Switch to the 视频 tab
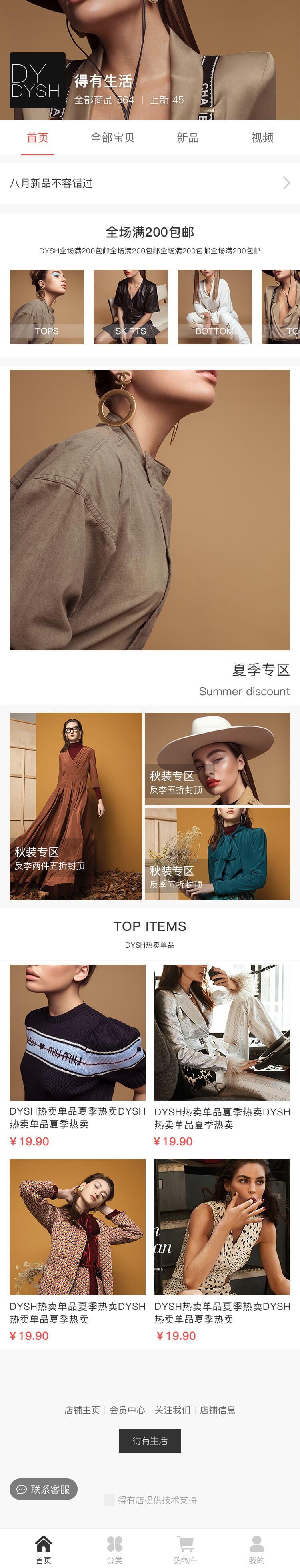This screenshot has height=1568, width=300. pyautogui.click(x=262, y=138)
